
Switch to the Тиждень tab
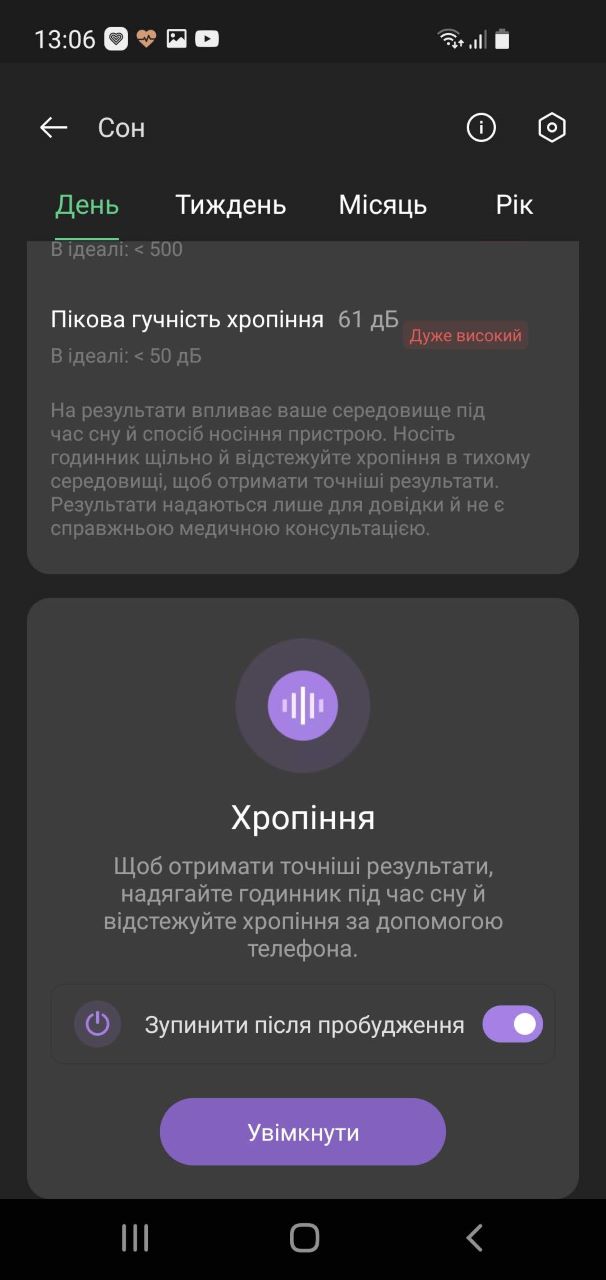click(x=231, y=205)
